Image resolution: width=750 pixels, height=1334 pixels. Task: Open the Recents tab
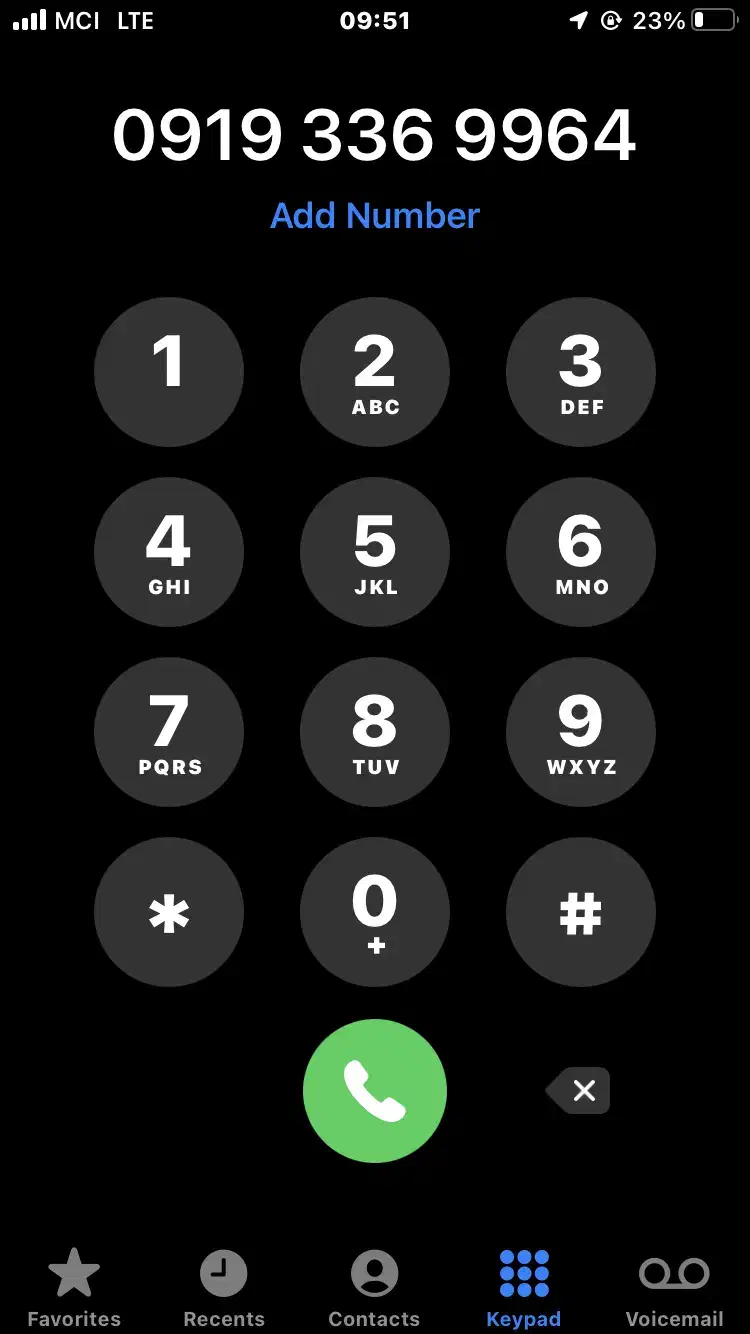[224, 1288]
